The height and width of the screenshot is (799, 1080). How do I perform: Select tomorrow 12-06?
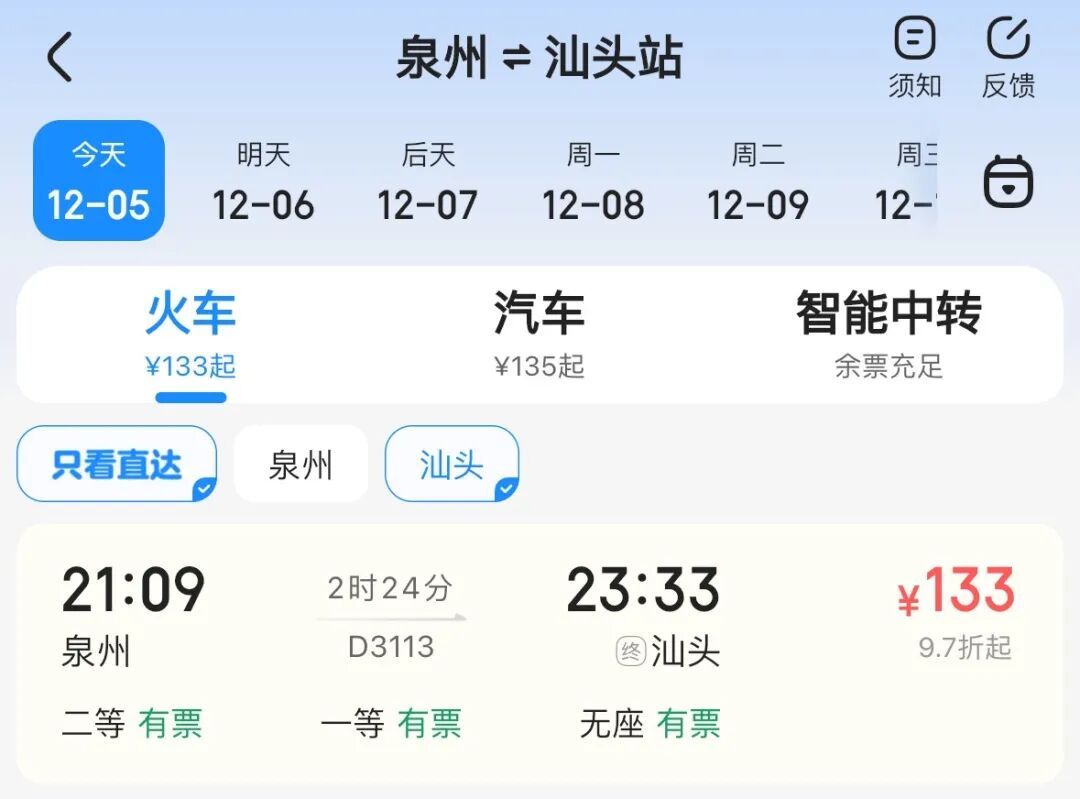[263, 181]
